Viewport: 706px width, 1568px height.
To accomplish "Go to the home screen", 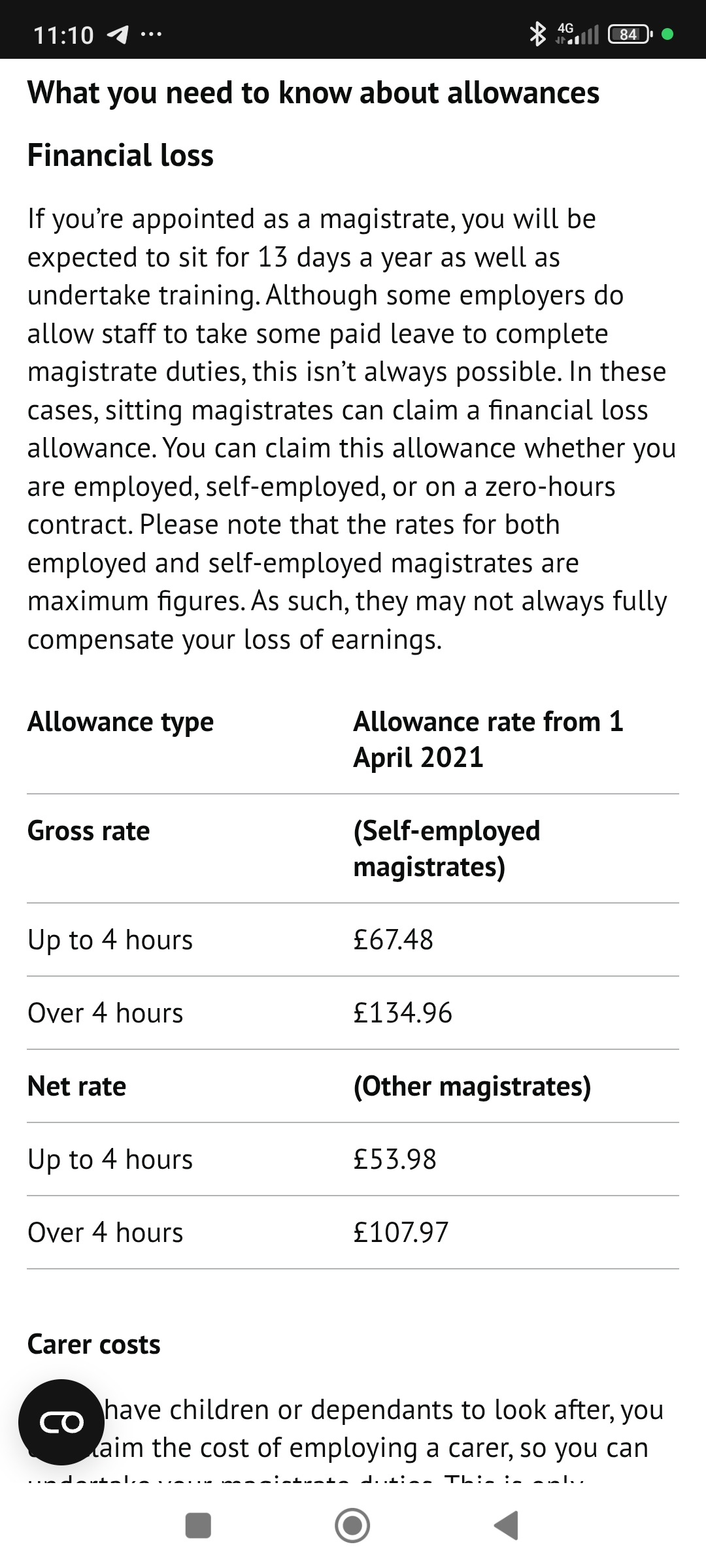I will coord(352,1526).
